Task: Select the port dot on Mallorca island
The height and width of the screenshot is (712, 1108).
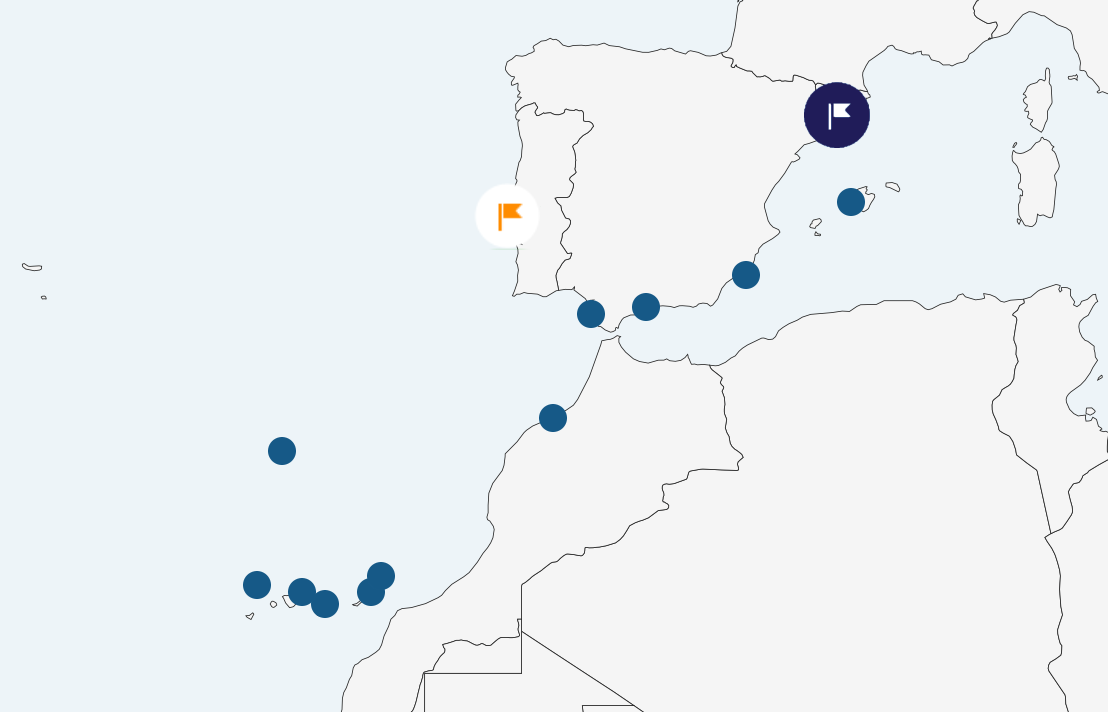Action: (851, 202)
